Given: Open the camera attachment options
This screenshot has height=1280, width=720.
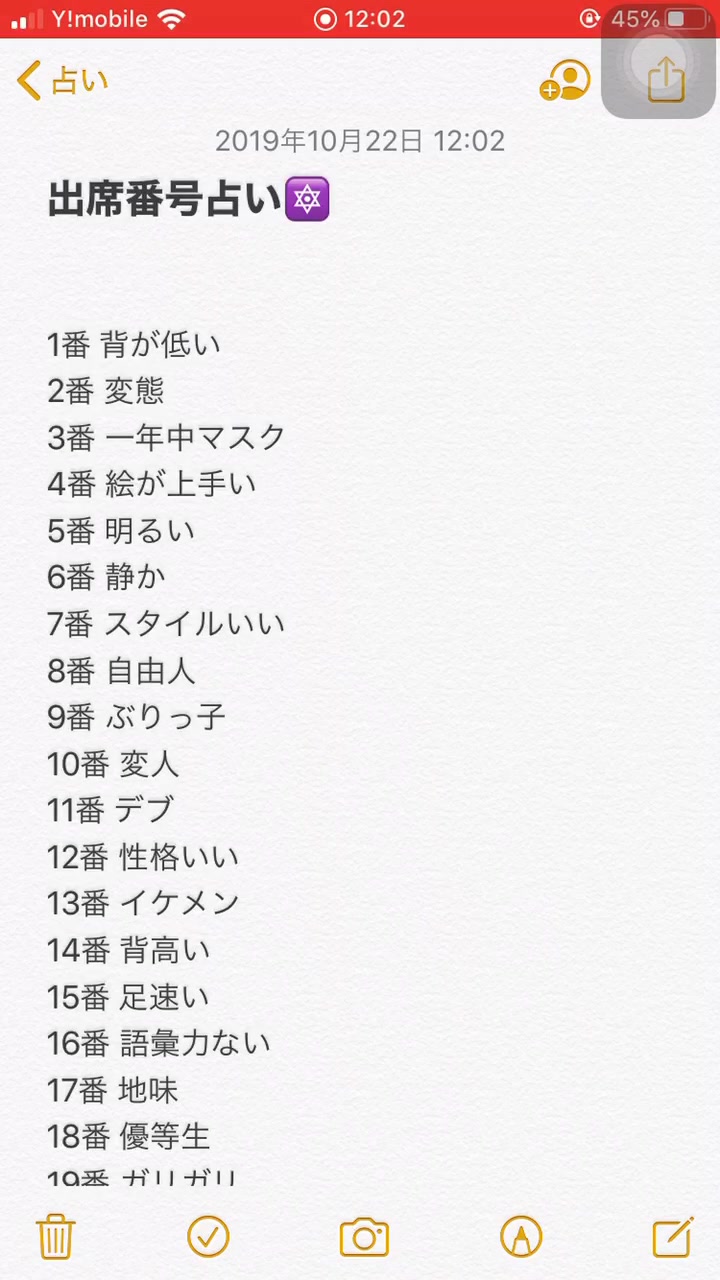Looking at the screenshot, I should 364,1237.
